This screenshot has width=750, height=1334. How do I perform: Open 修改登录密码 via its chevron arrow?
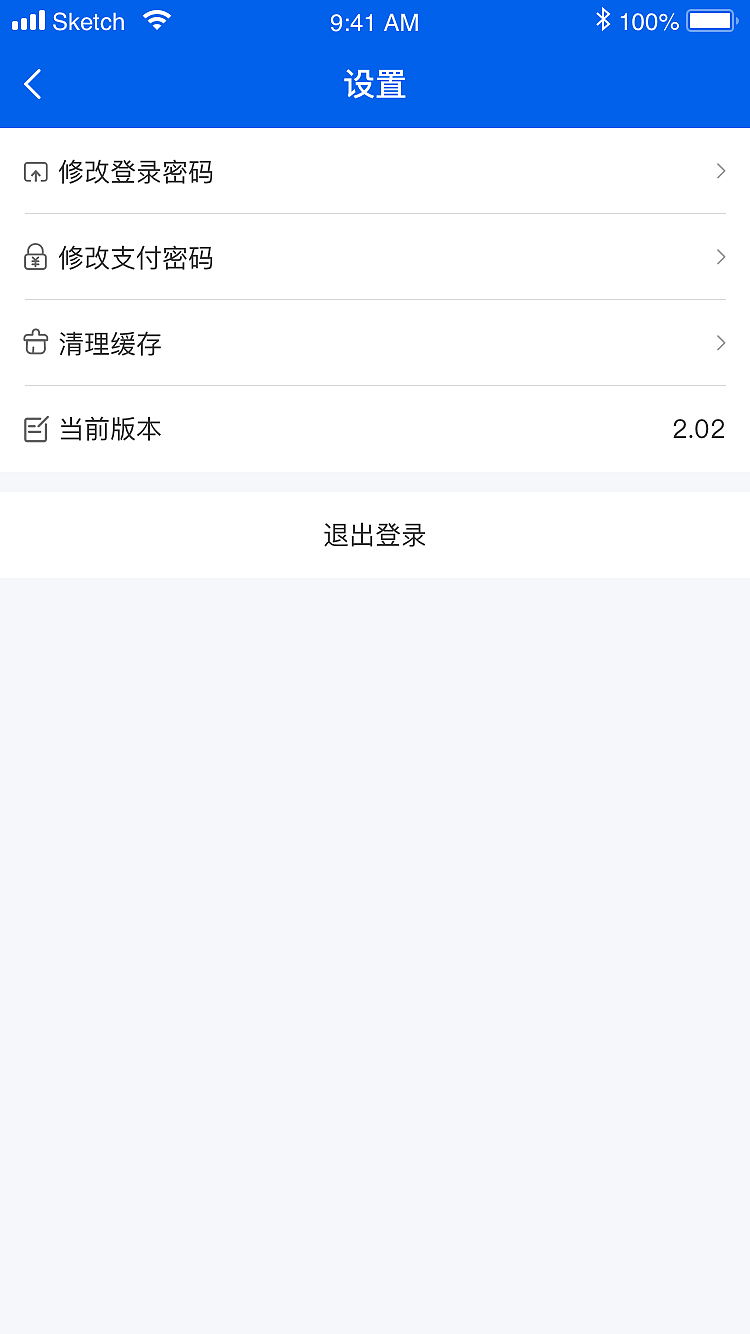tap(720, 172)
